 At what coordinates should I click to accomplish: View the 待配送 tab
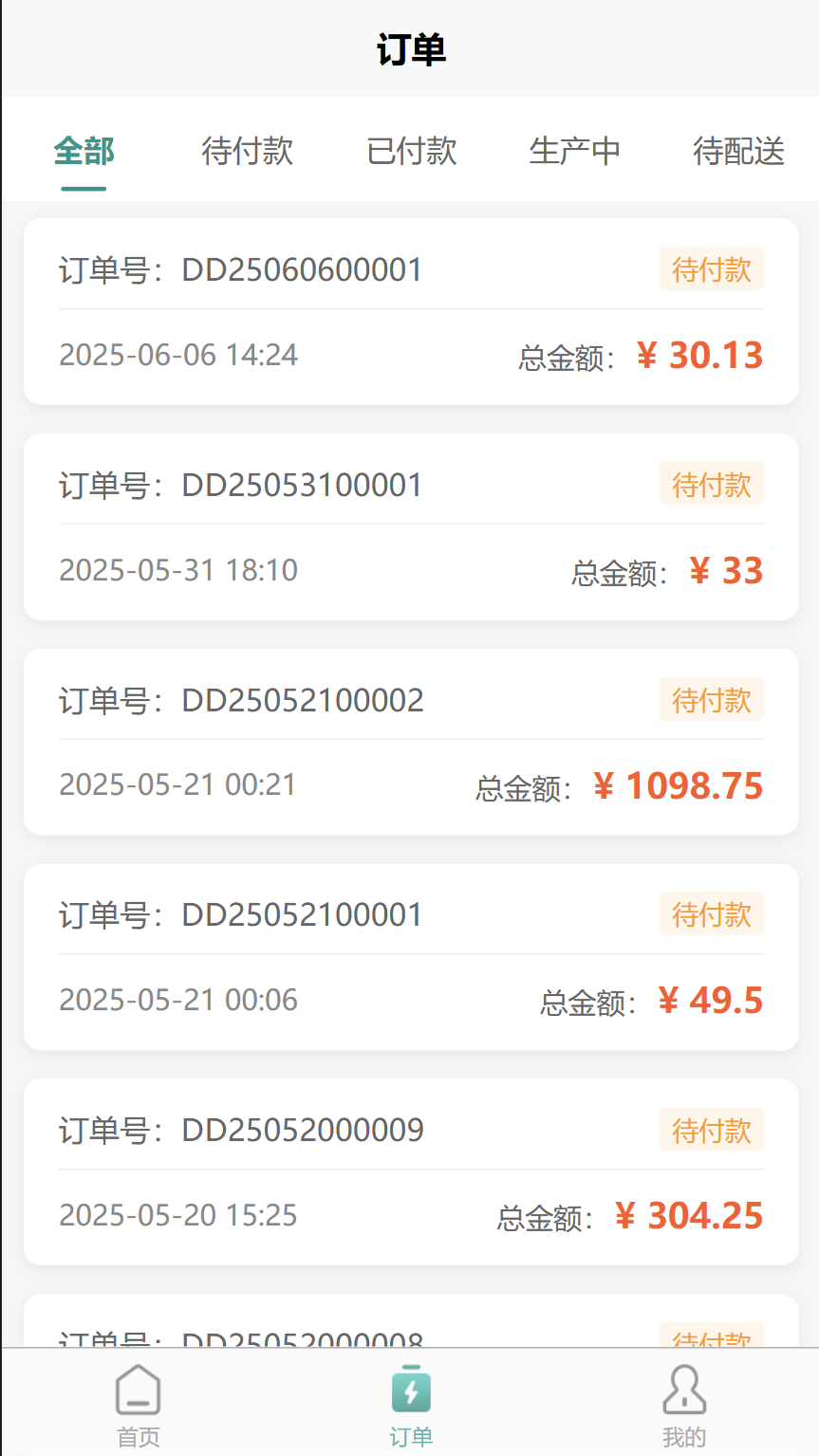(x=738, y=150)
